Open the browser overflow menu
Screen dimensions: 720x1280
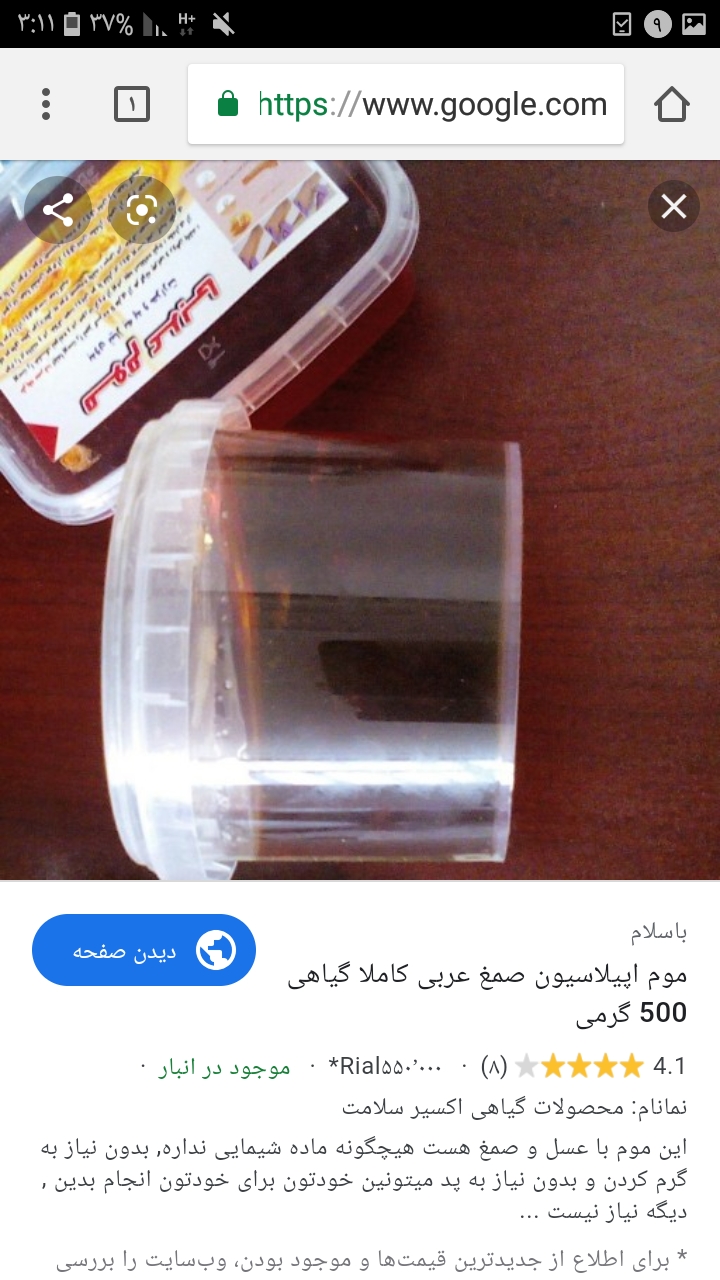46,104
